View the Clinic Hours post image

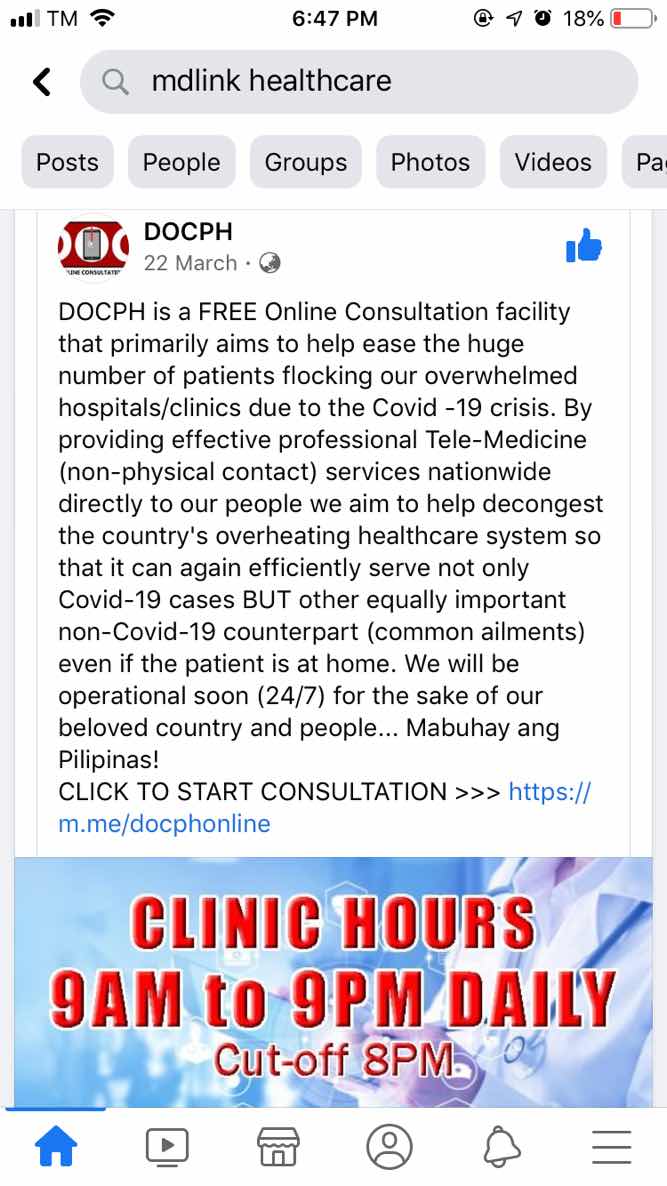pyautogui.click(x=333, y=980)
